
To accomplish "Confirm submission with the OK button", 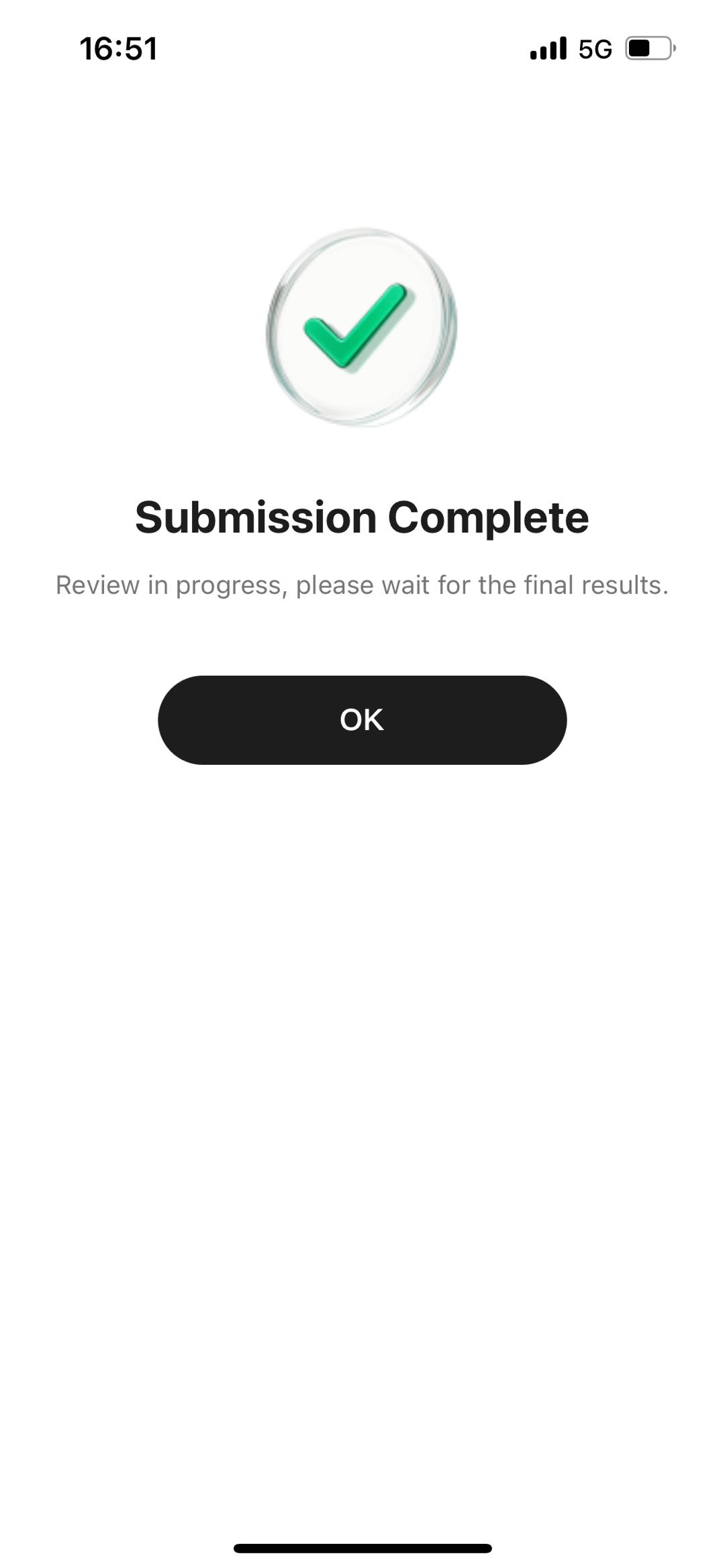I will coord(362,720).
